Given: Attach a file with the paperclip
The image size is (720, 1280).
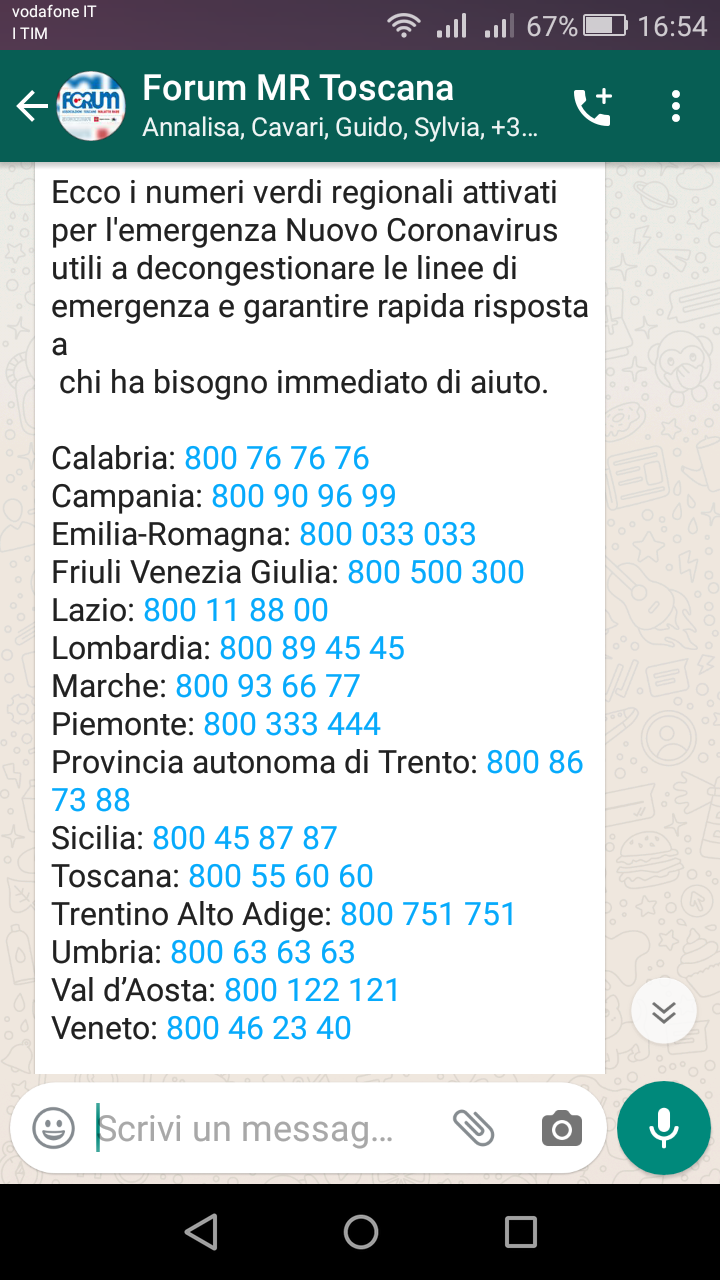Looking at the screenshot, I should coord(474,1129).
